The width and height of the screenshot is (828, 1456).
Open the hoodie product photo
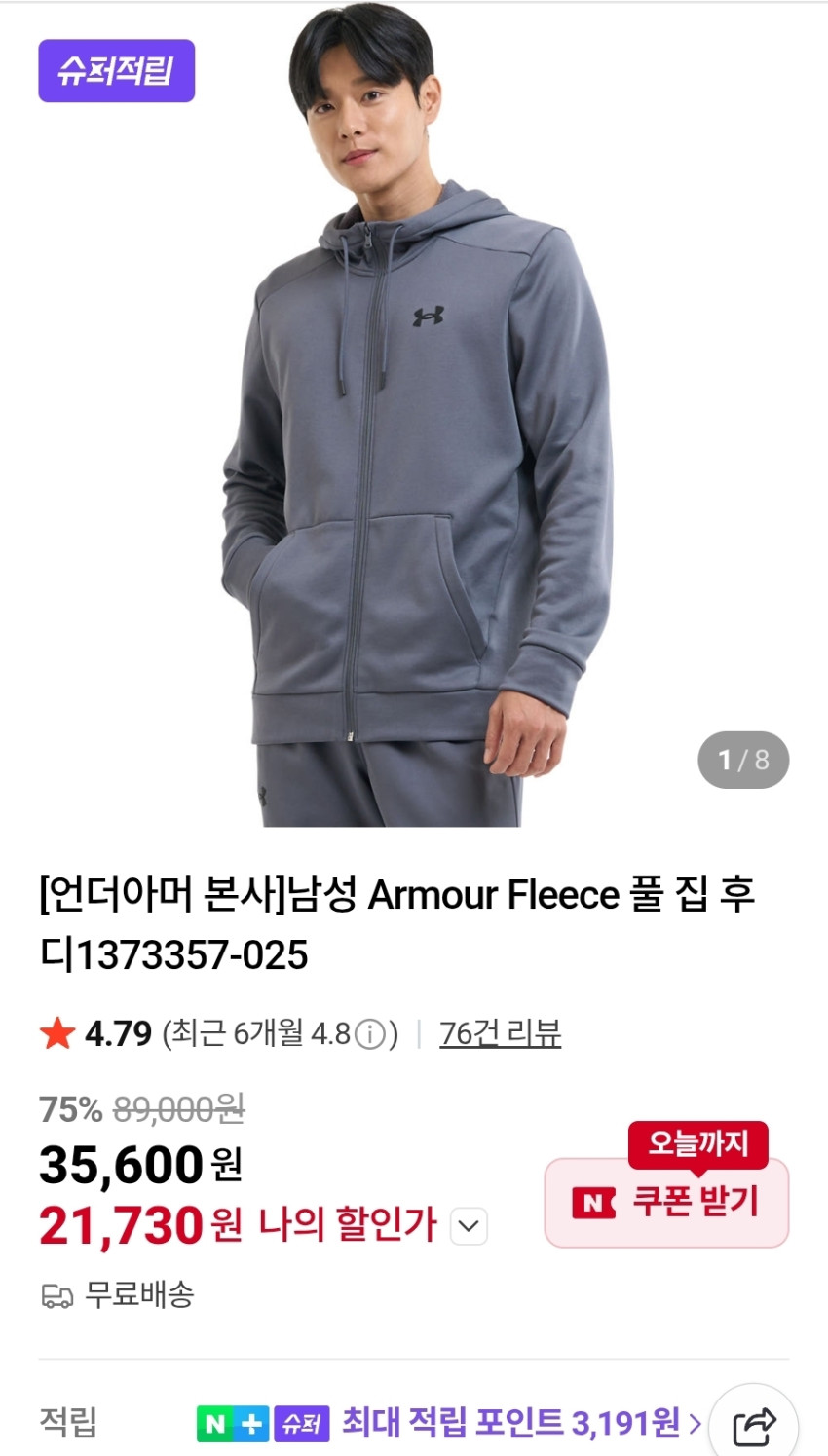(414, 438)
